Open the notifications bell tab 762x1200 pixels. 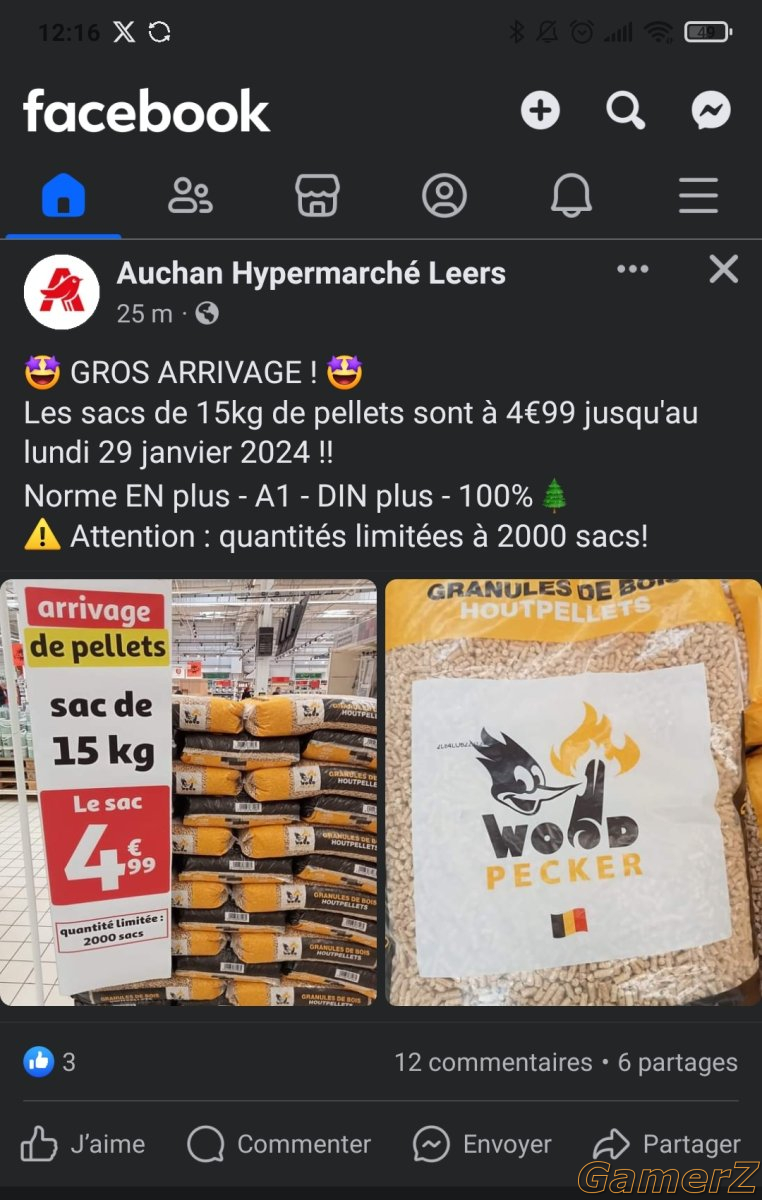click(x=571, y=195)
